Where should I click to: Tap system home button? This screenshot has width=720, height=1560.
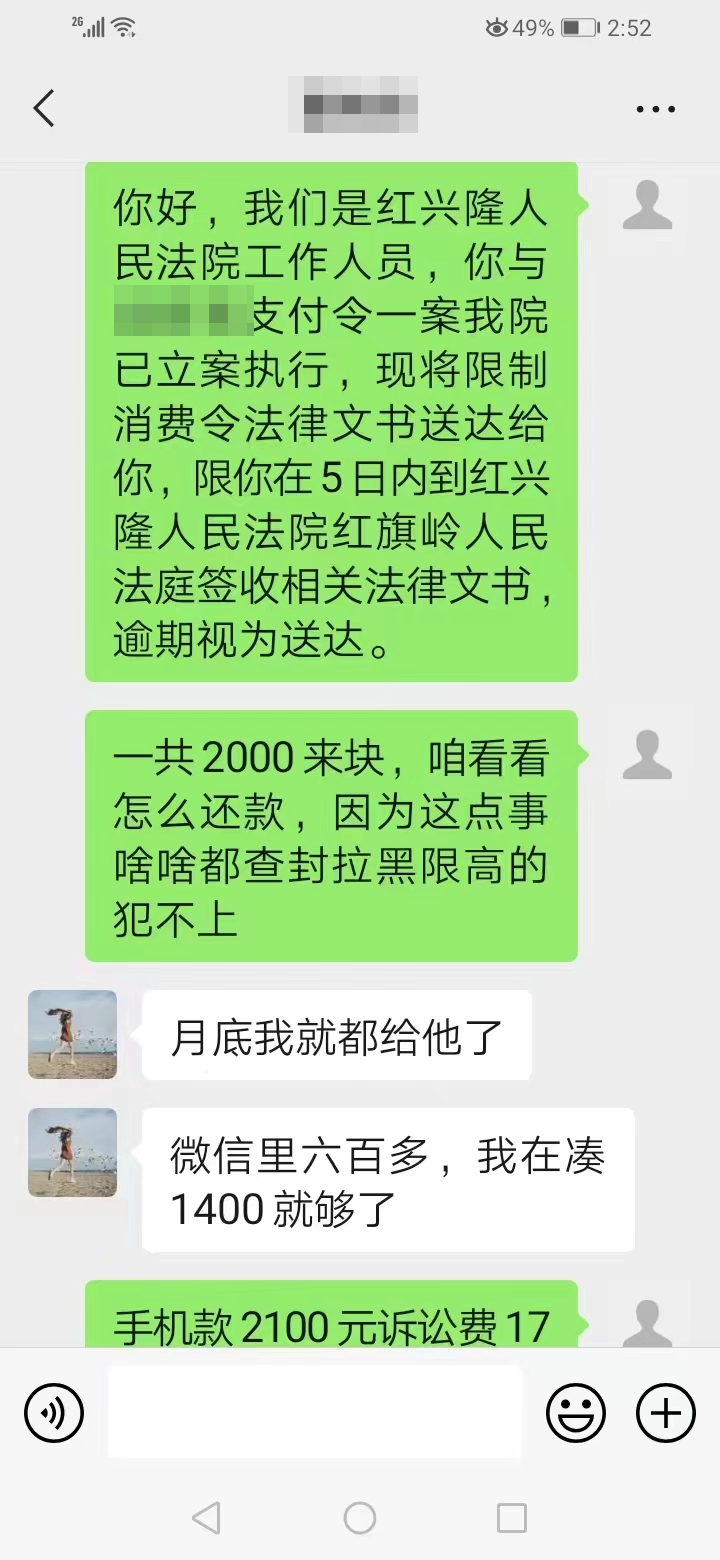360,1518
